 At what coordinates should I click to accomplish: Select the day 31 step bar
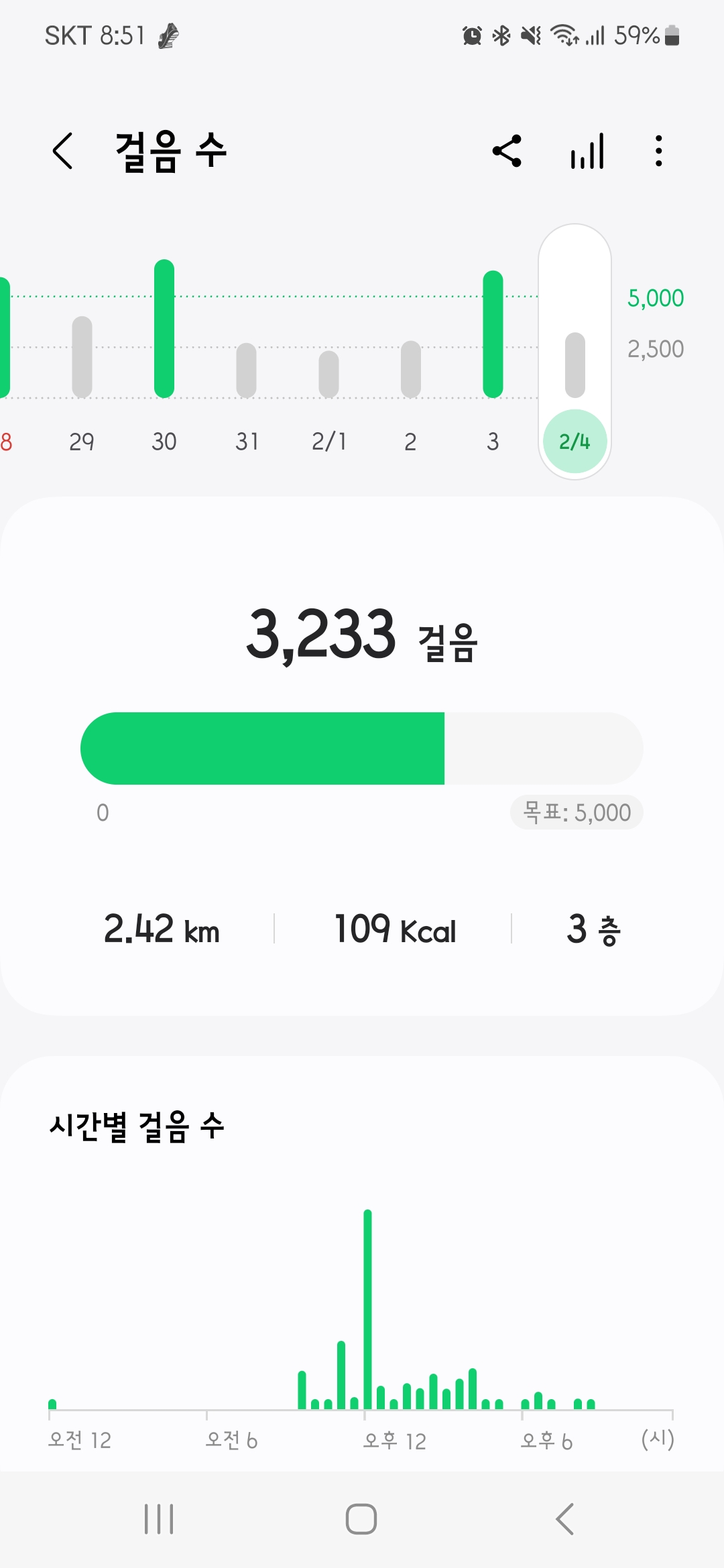pyautogui.click(x=247, y=371)
